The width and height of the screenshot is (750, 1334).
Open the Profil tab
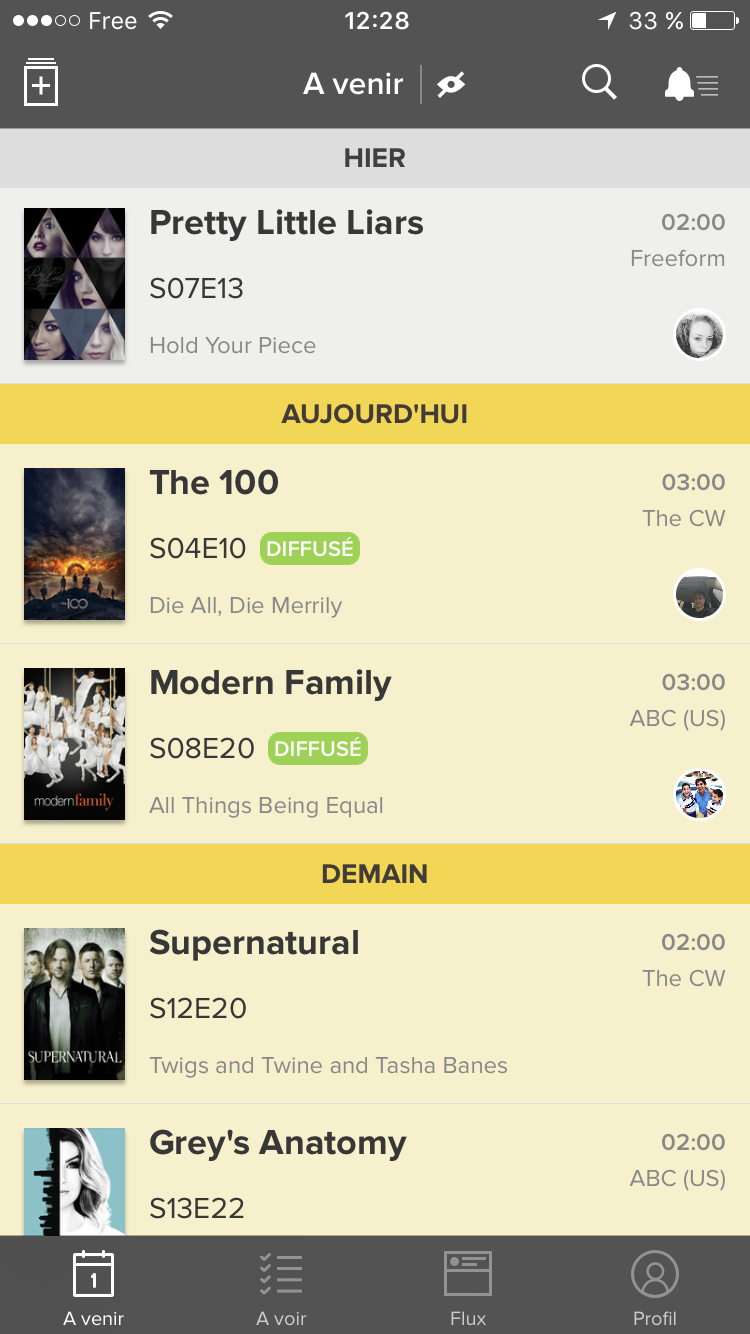655,1288
